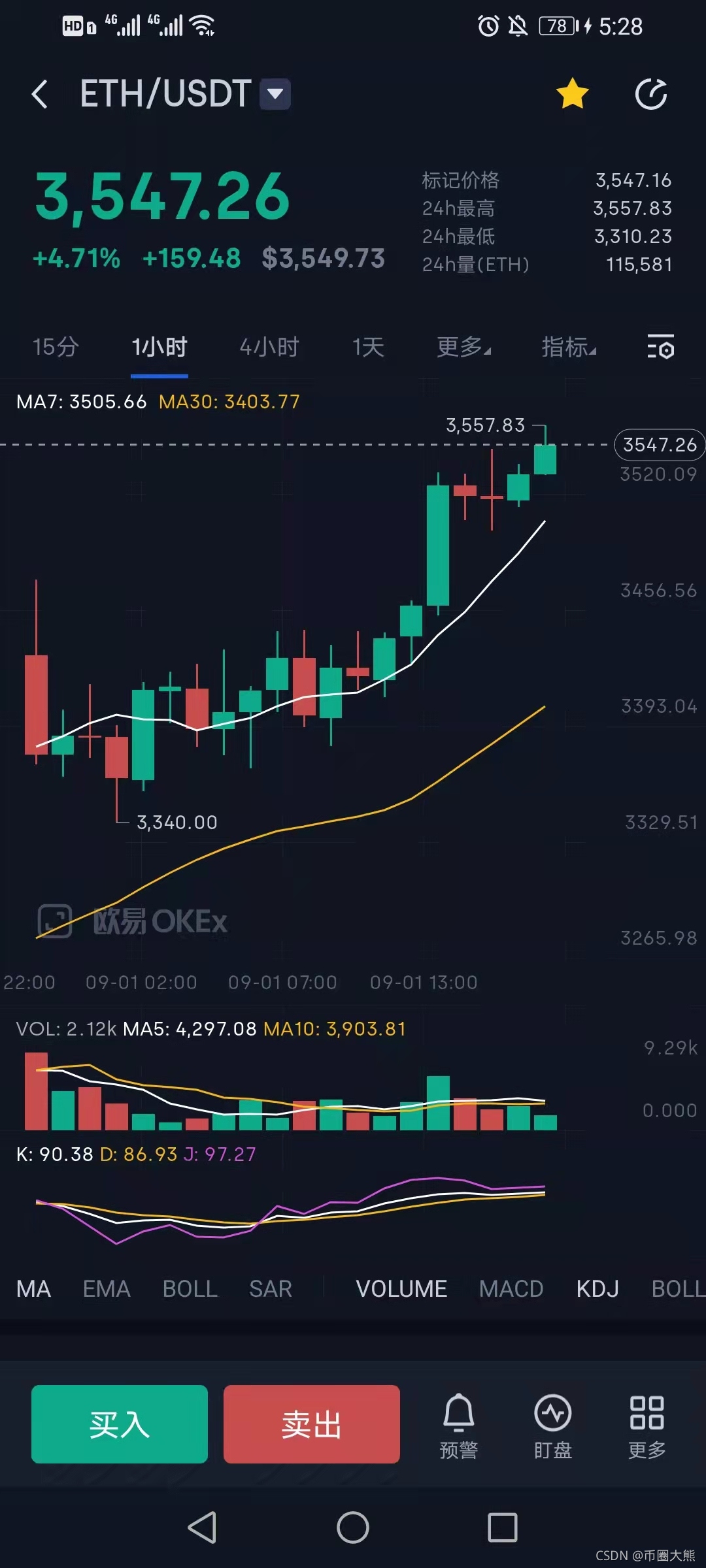Tap the system home button
This screenshot has height=1568, width=706.
[353, 1527]
